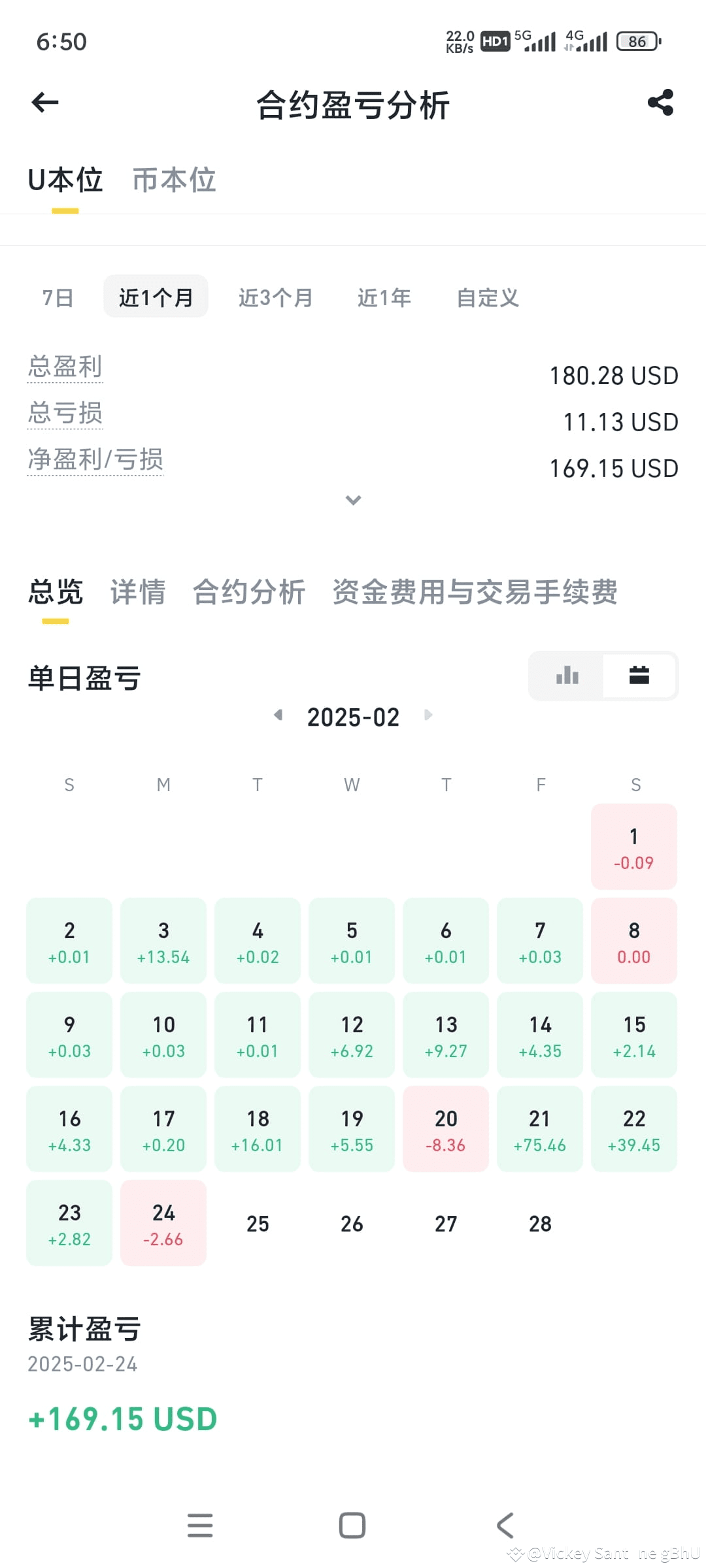
Task: Tap February 20 loss cell of -8.36
Action: click(446, 1129)
